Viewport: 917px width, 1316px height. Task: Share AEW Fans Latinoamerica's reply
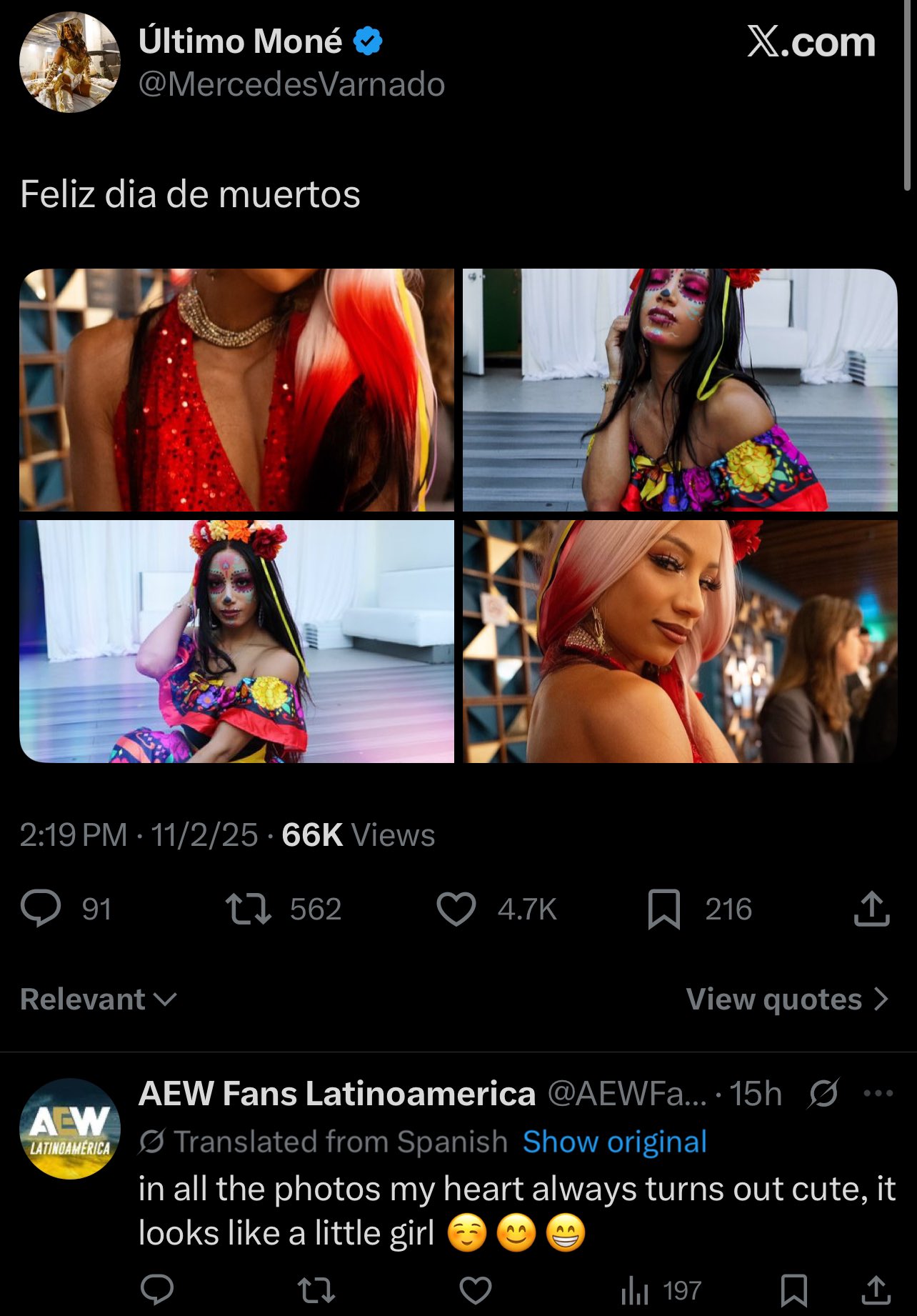[876, 1290]
